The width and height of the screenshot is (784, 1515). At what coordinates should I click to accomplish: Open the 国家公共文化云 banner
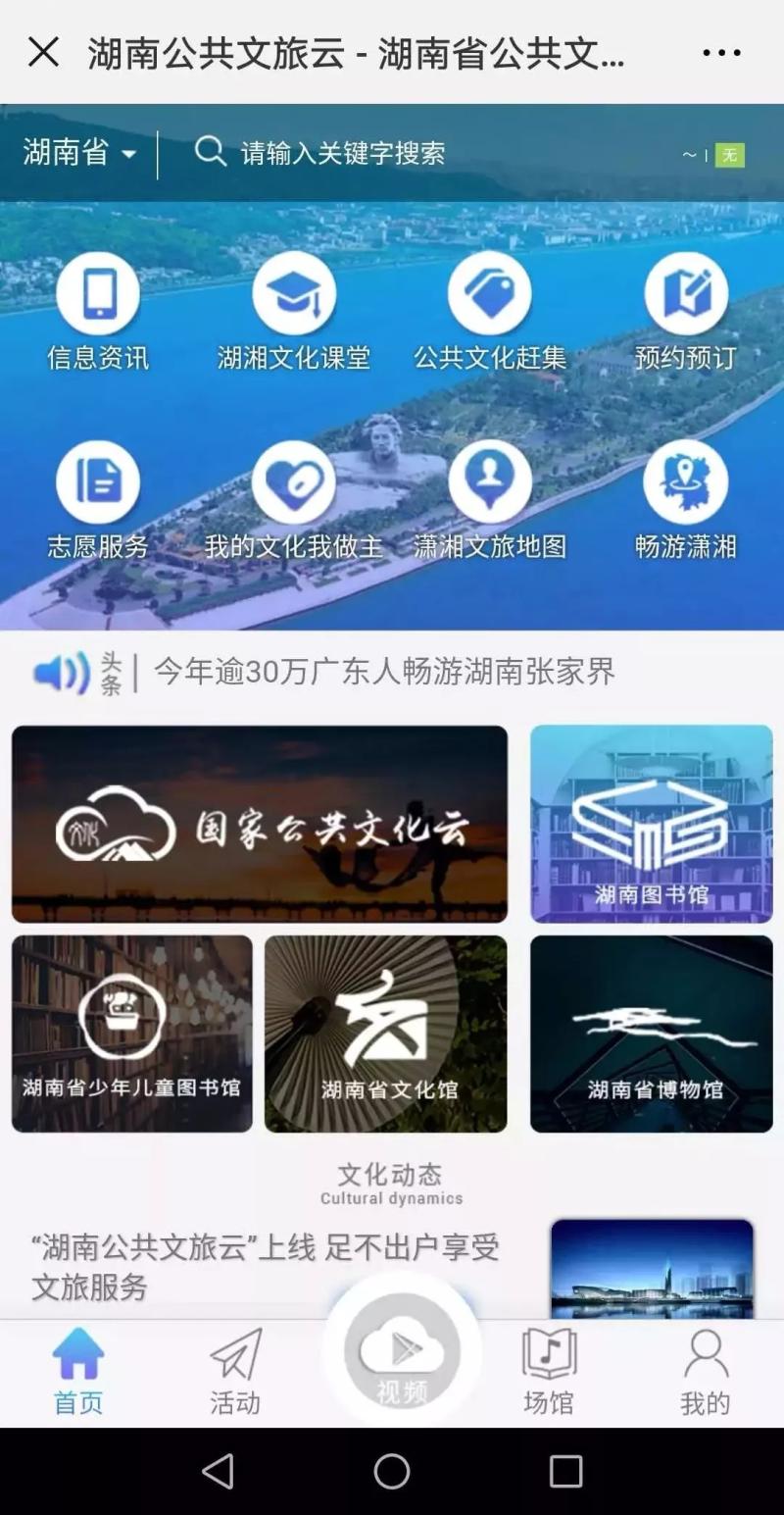260,824
